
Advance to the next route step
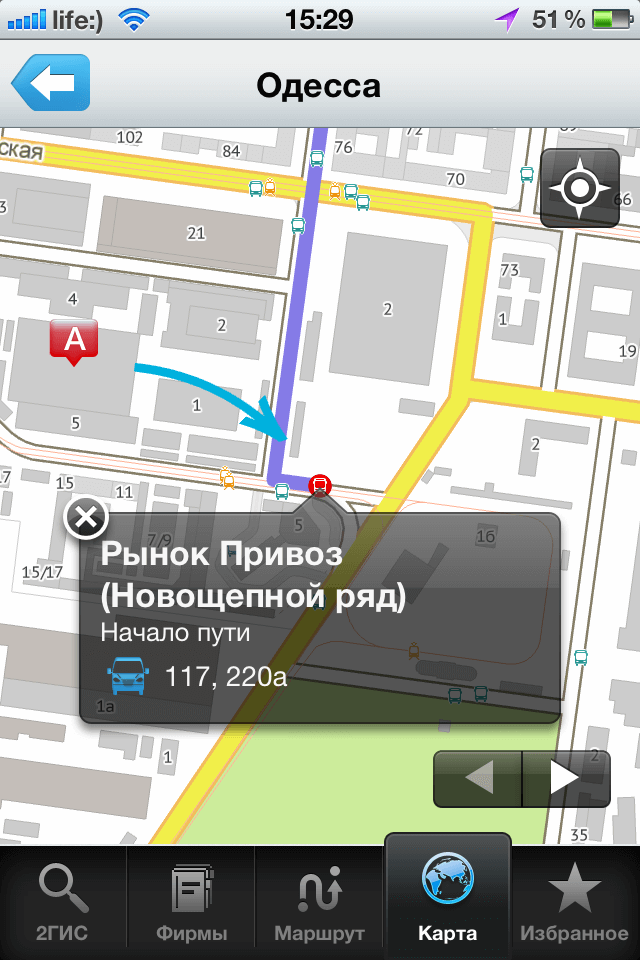(x=565, y=778)
